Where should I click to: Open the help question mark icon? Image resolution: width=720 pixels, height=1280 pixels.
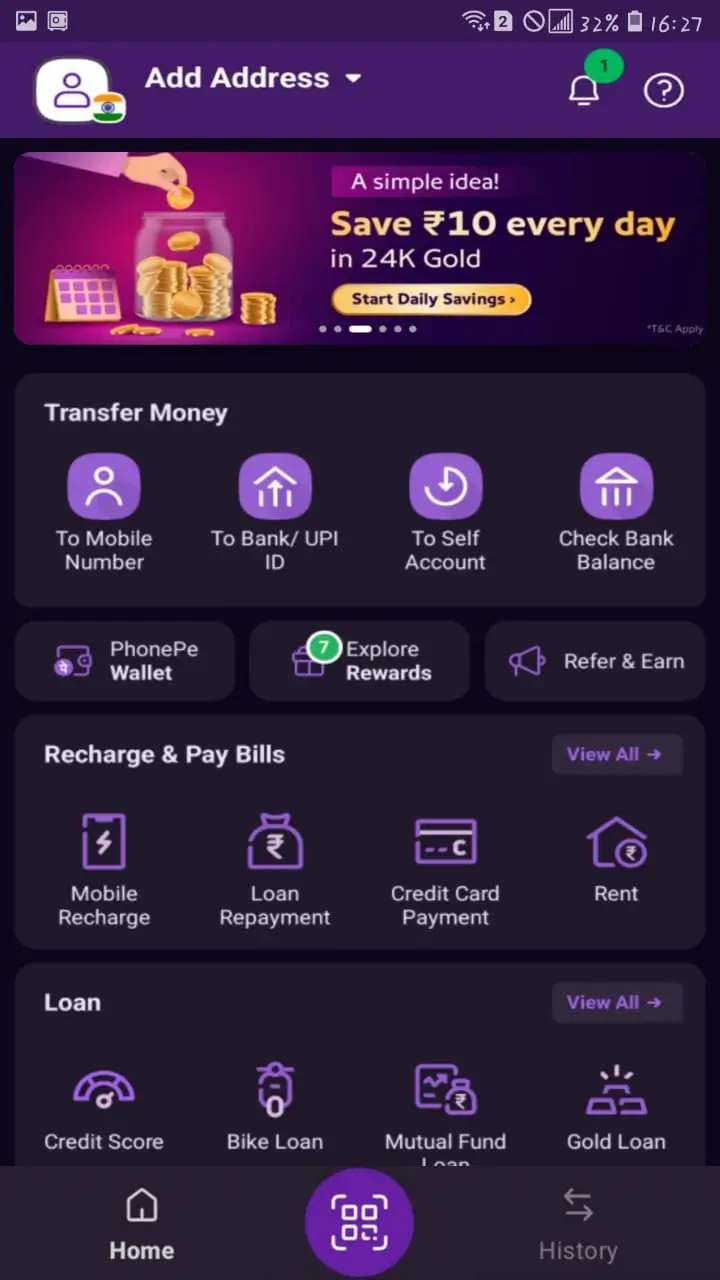[x=663, y=91]
